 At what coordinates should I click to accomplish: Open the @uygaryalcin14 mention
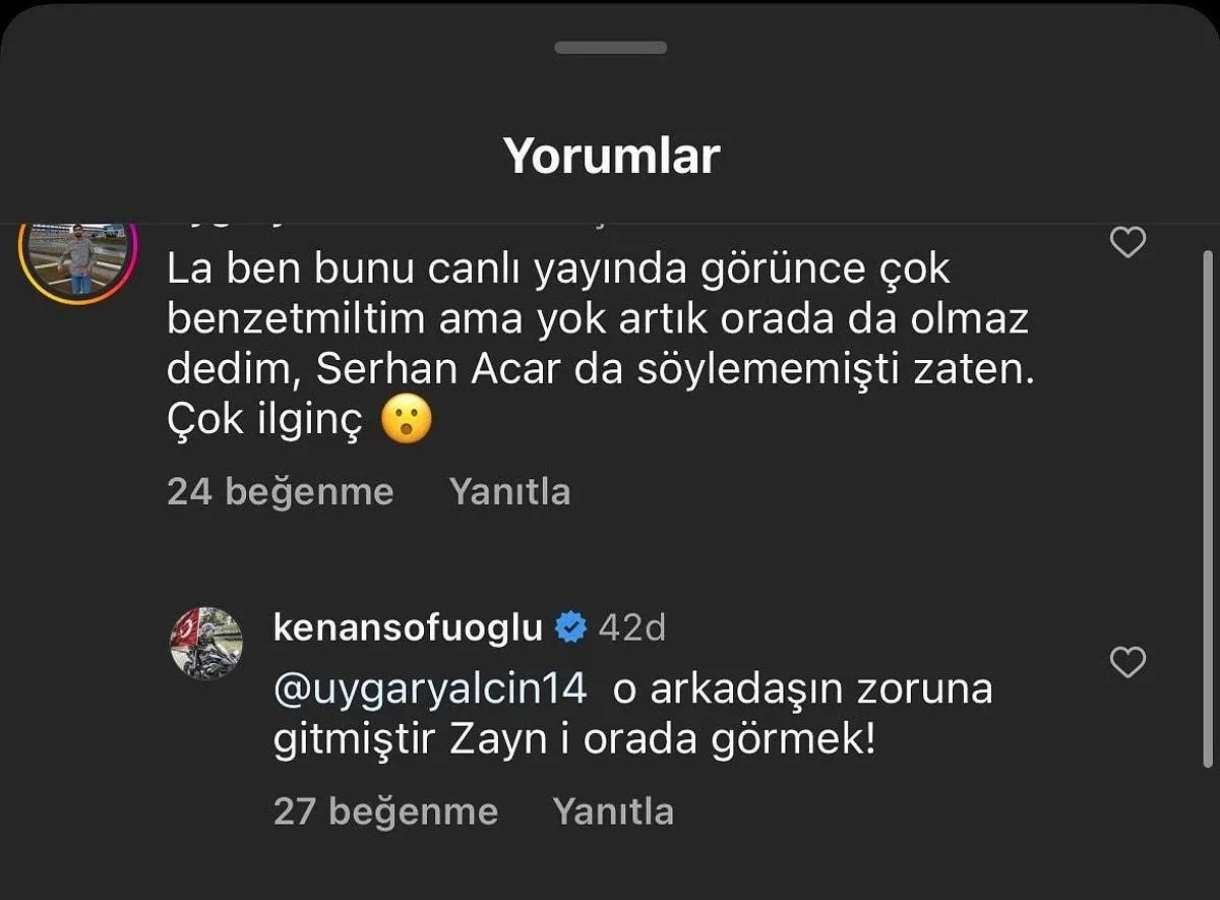click(430, 690)
